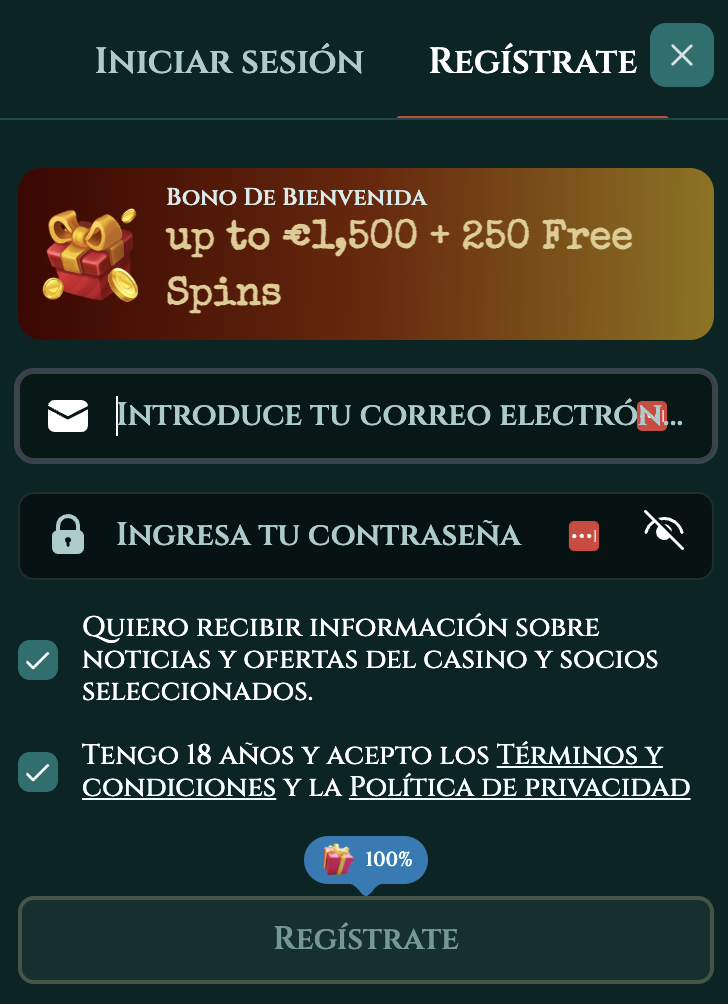This screenshot has width=728, height=1004.
Task: Click the red icon inside the email input
Action: 651,415
